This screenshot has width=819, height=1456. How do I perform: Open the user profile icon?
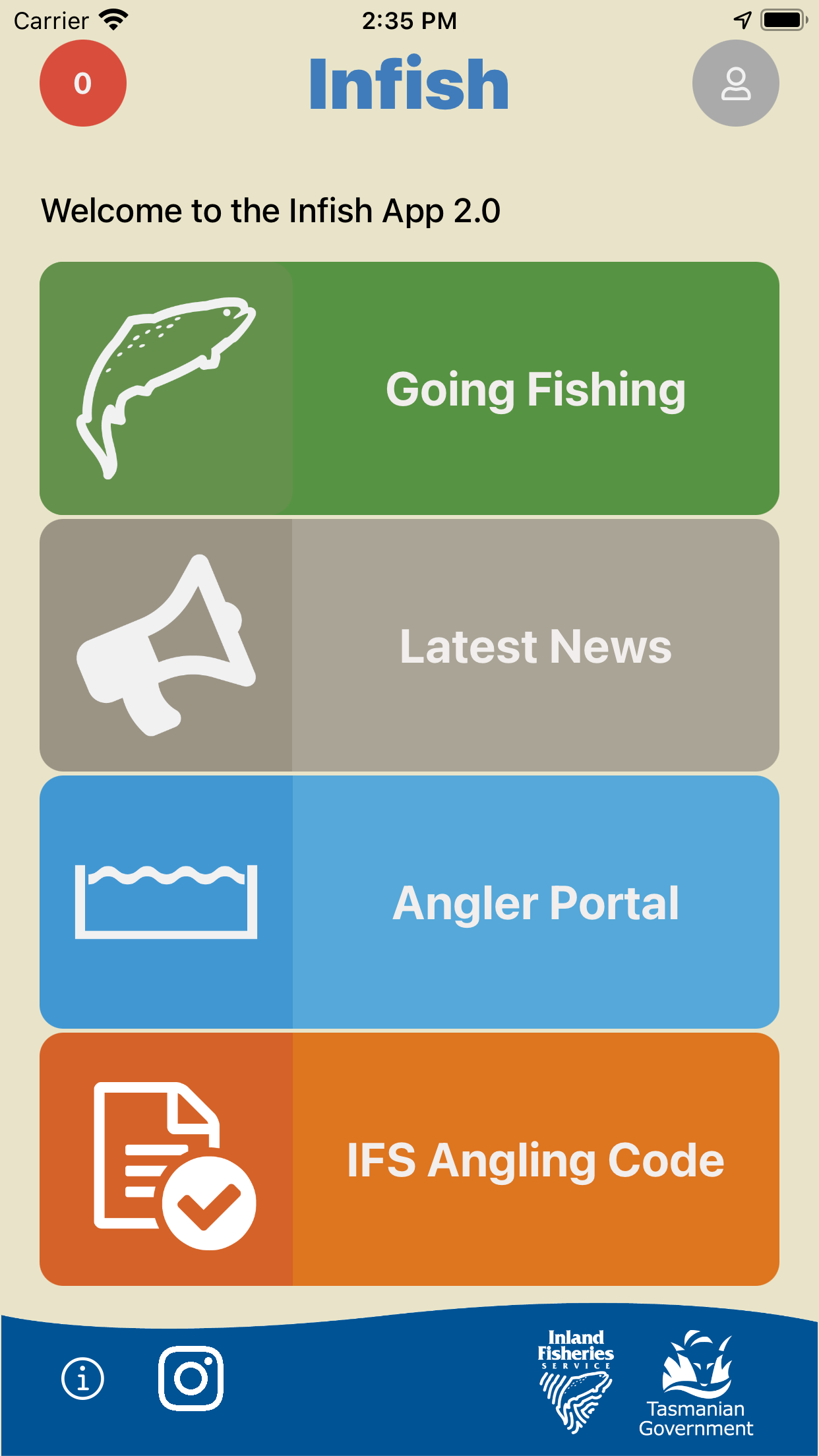click(x=736, y=83)
